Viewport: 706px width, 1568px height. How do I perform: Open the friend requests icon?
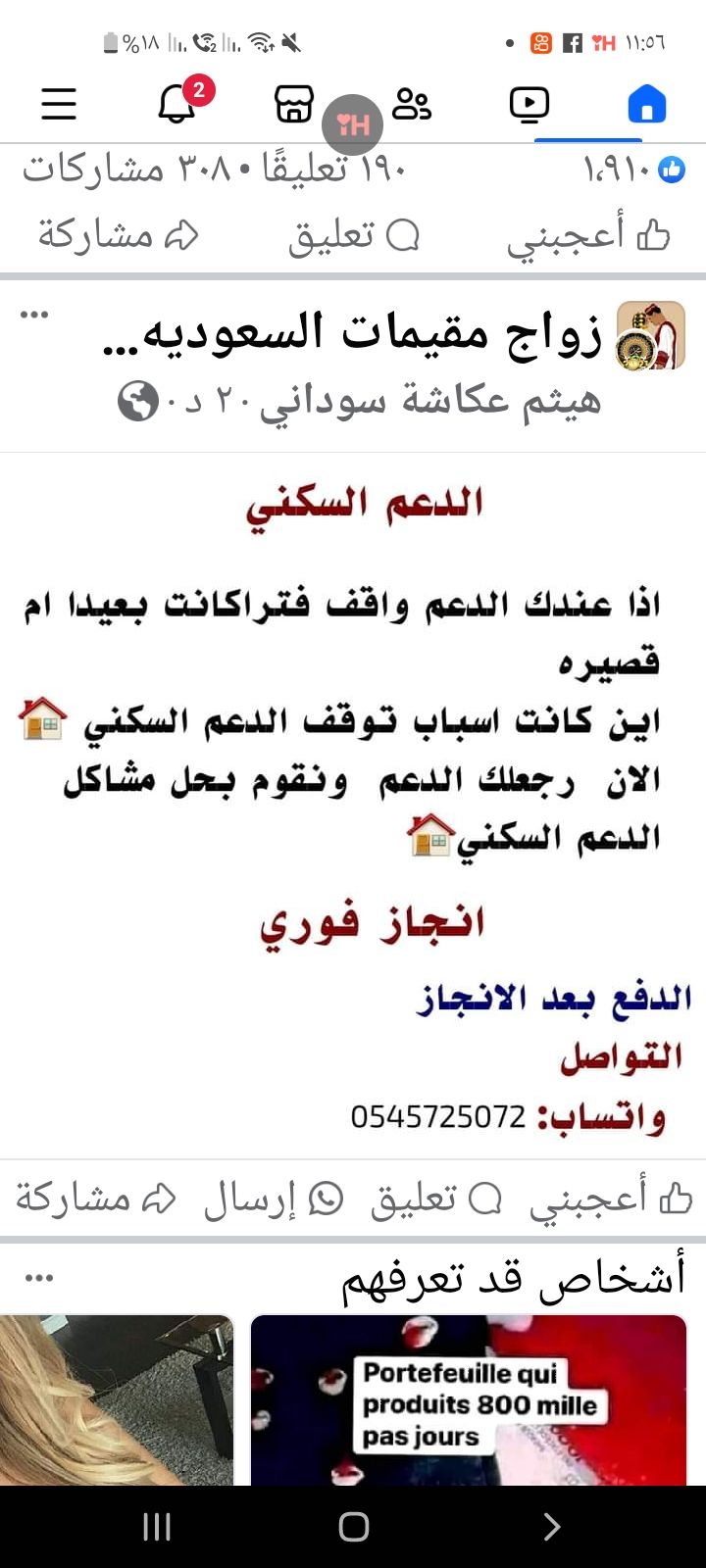(413, 104)
